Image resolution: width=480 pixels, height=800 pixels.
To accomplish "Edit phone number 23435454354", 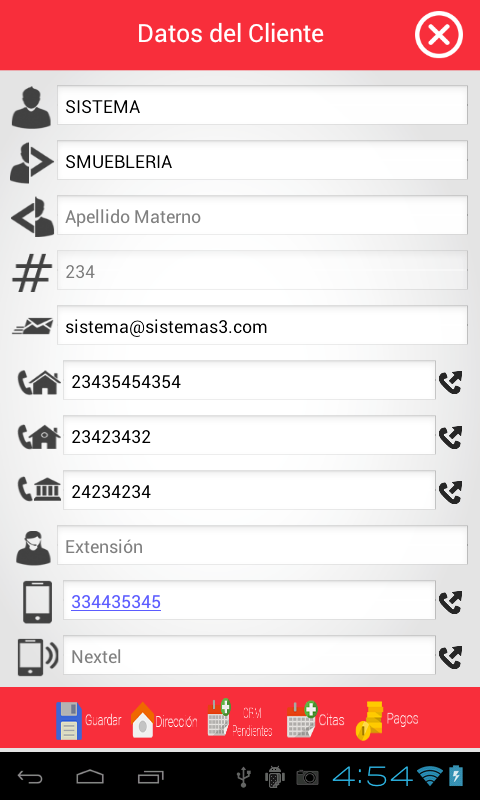I will 249,380.
